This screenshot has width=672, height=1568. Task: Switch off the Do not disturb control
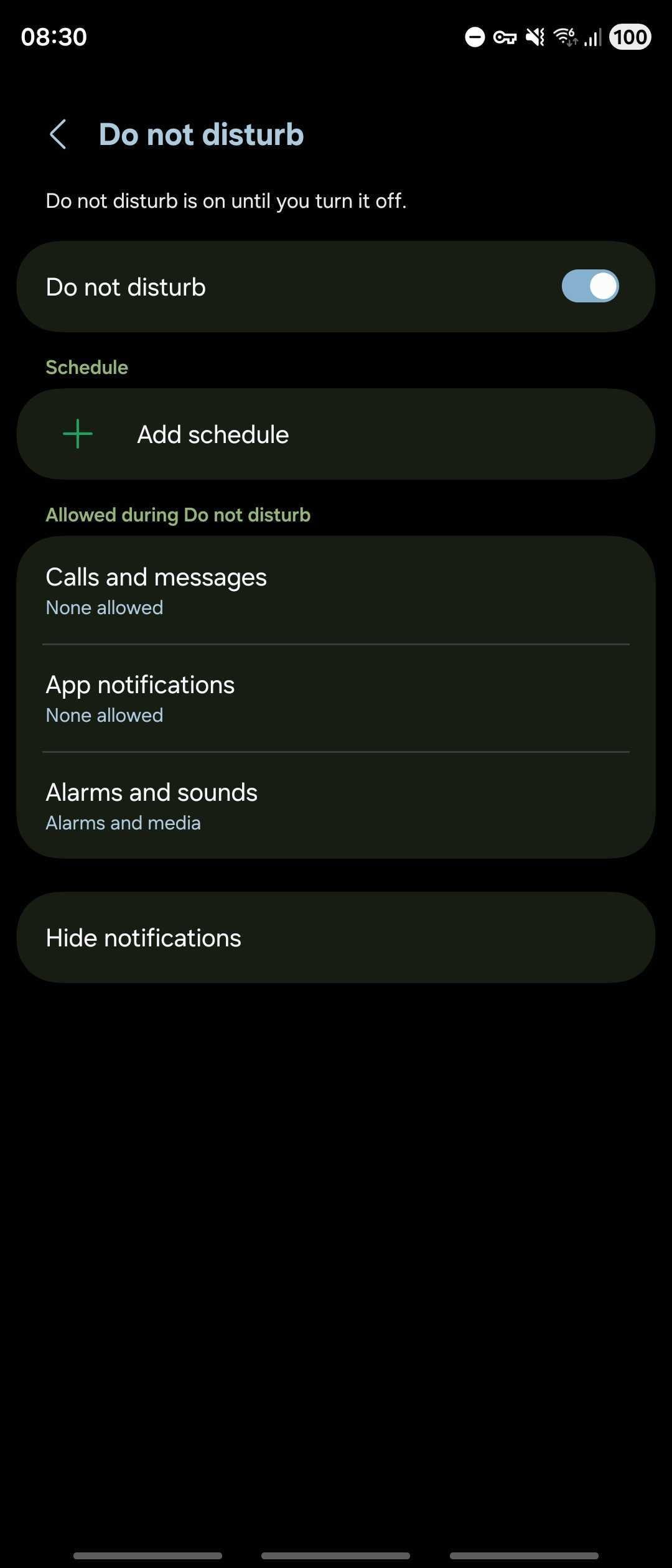pyautogui.click(x=589, y=286)
